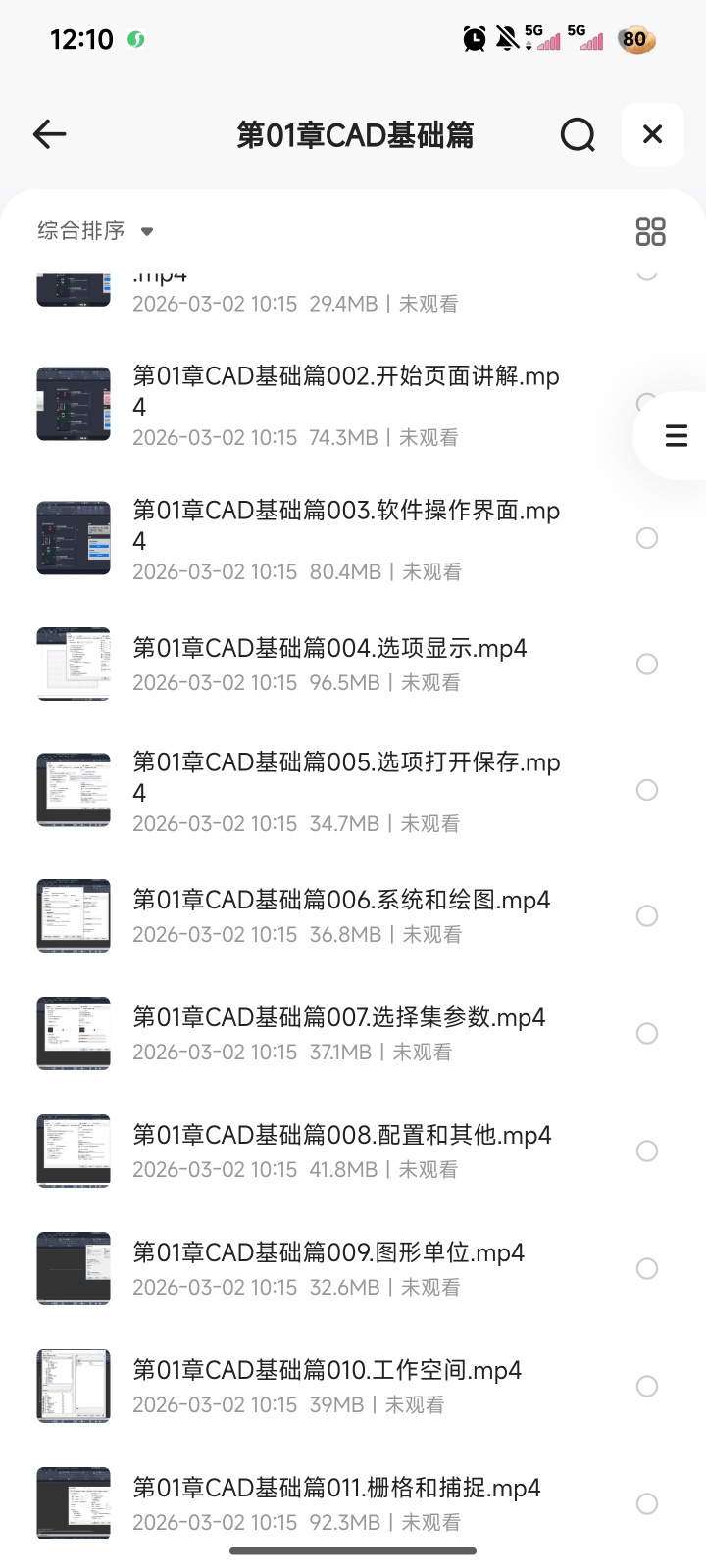The height and width of the screenshot is (1568, 706).
Task: Mark the circle for 009.图形单位
Action: pos(647,1269)
